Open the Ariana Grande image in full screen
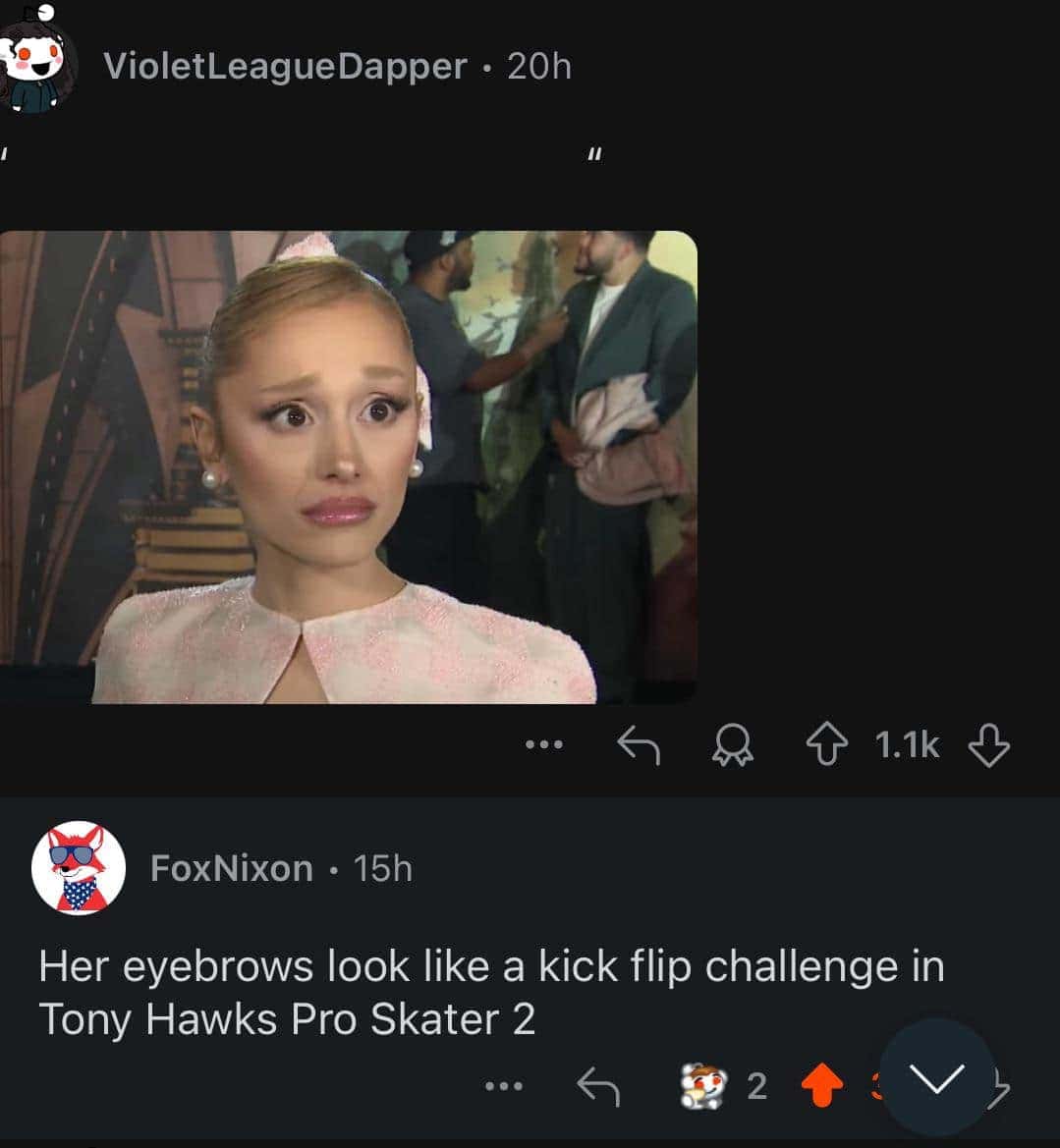The width and height of the screenshot is (1060, 1148). (x=354, y=469)
